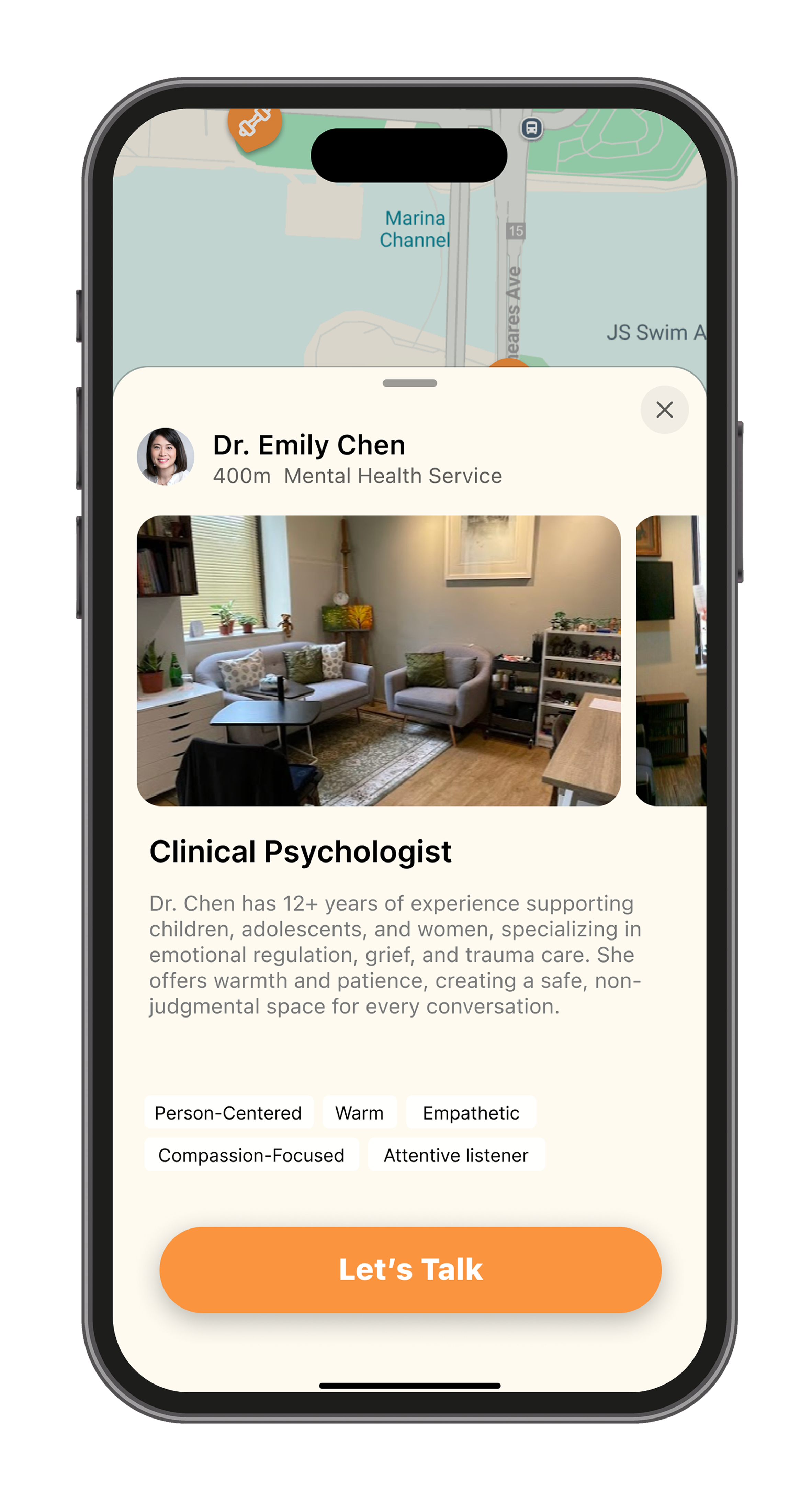Image resolution: width=812 pixels, height=1490 pixels.
Task: Close the Dr. Emily Chen details sheet
Action: tap(664, 410)
